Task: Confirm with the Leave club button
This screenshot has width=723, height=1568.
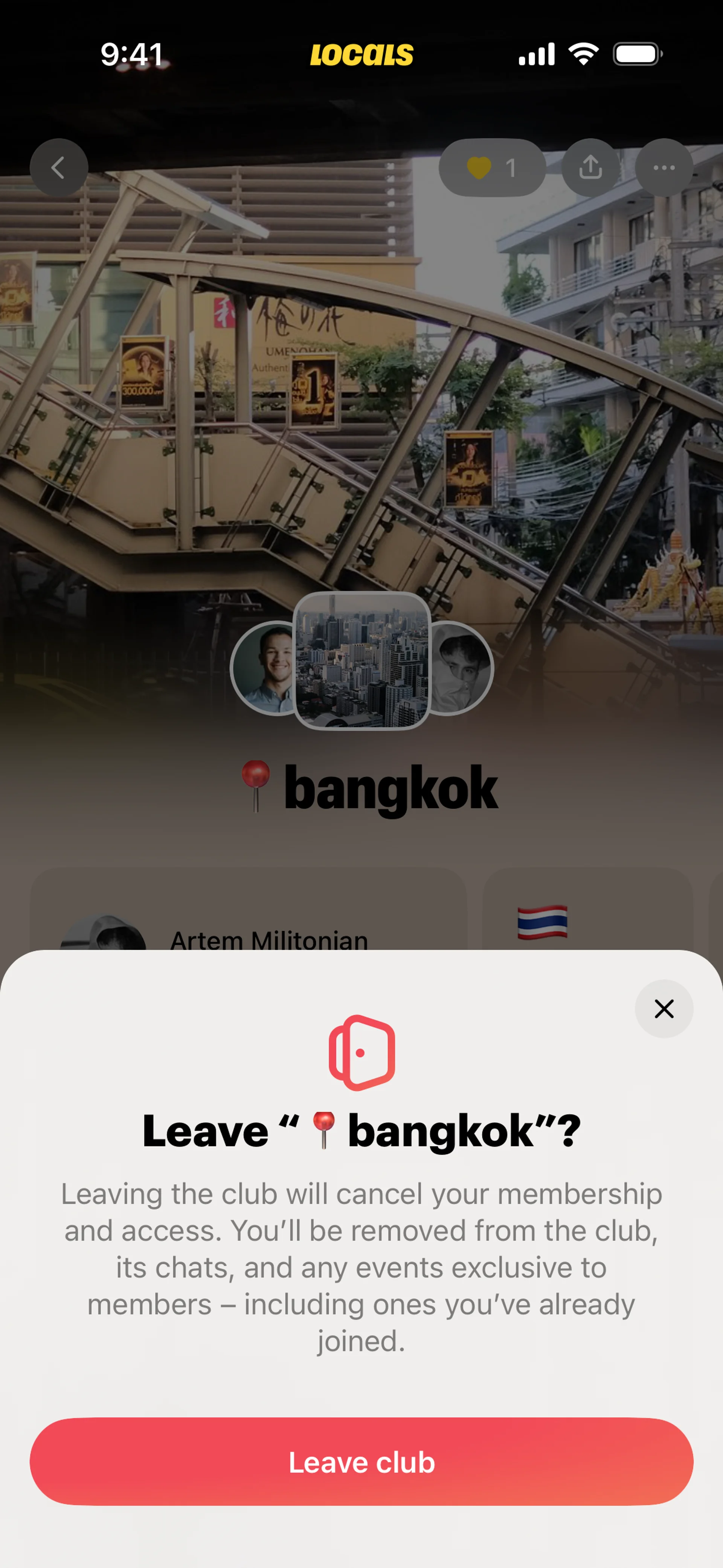Action: (x=361, y=1461)
